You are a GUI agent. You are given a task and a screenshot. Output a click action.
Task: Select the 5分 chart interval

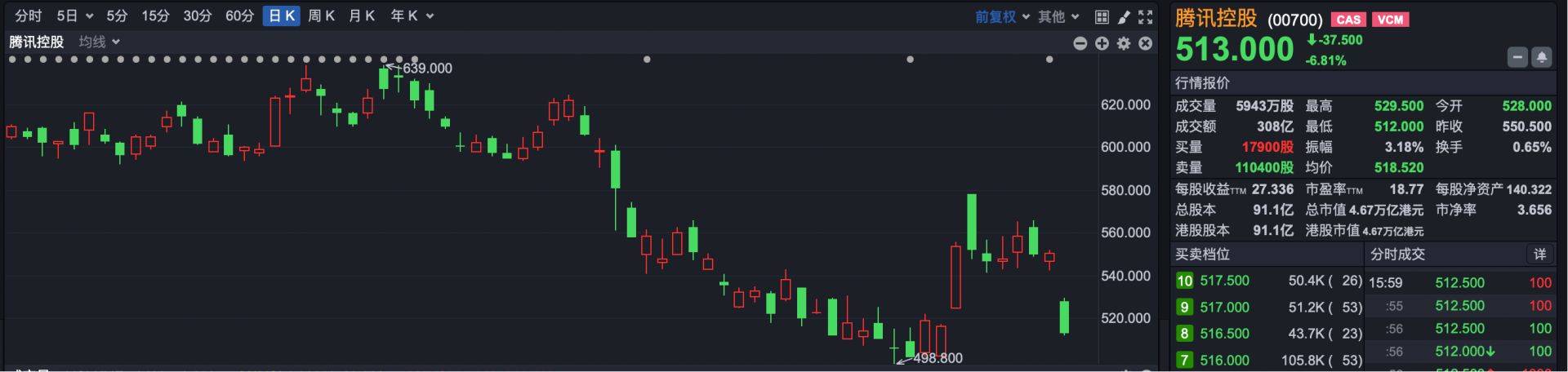point(117,15)
